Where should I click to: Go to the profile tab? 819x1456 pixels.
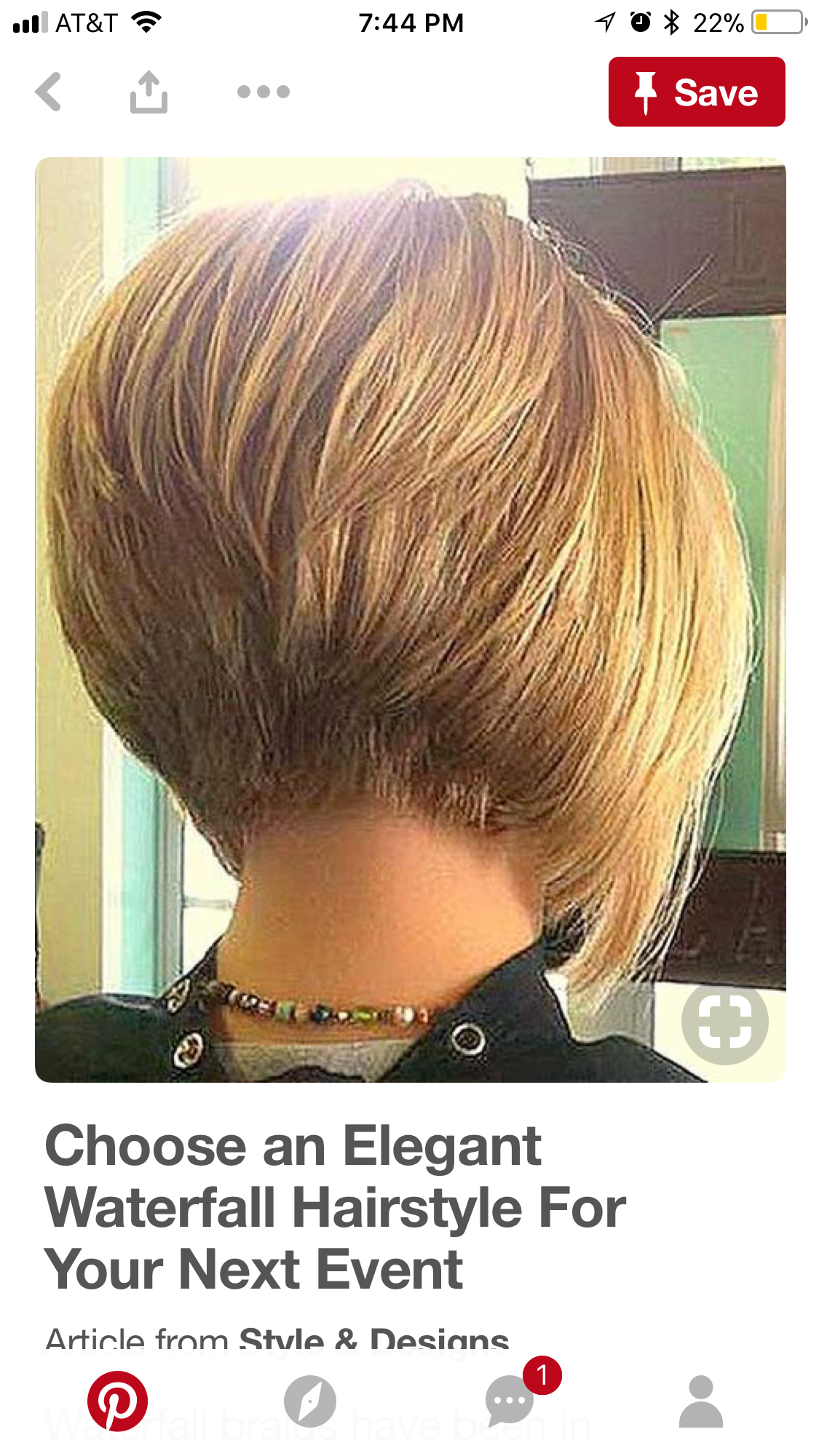point(700,1401)
